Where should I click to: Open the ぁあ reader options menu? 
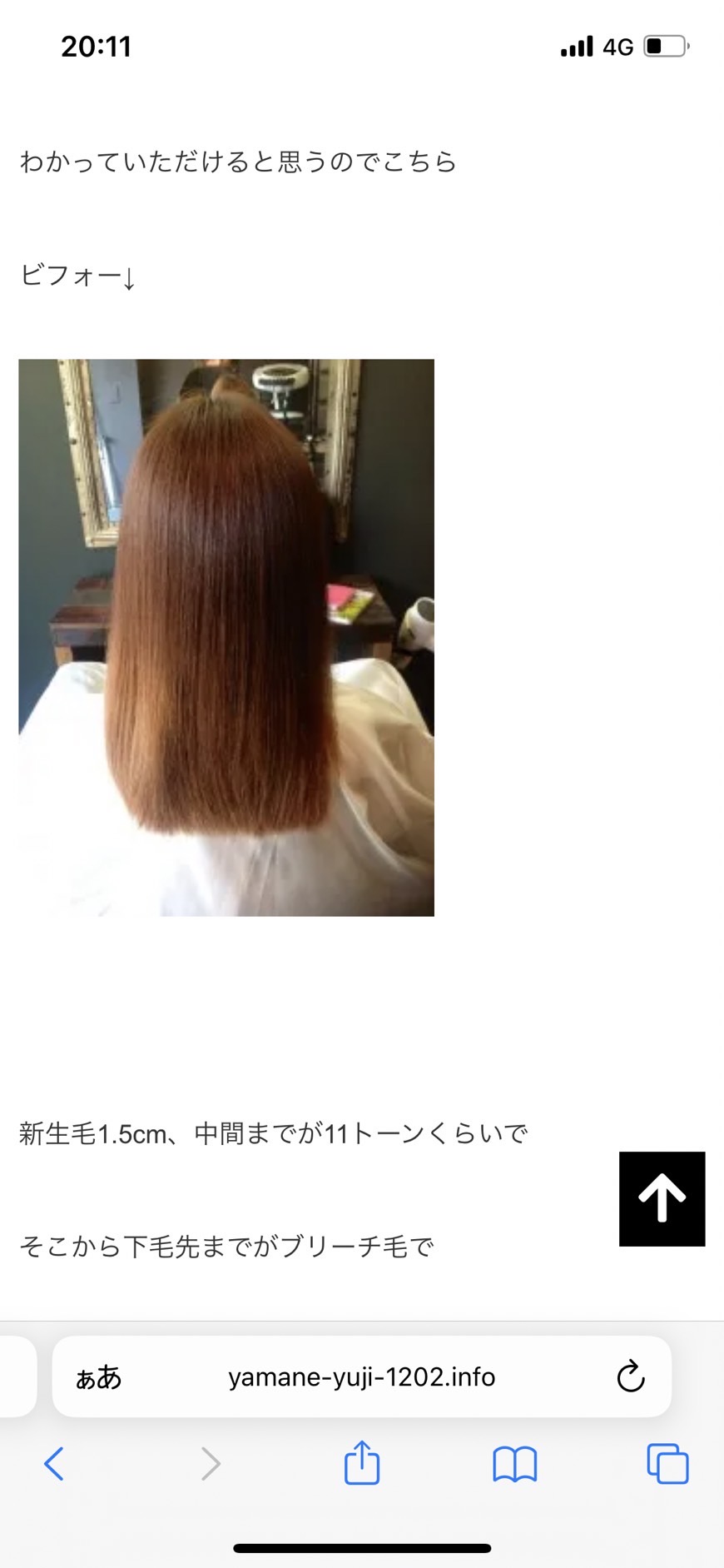tap(98, 1377)
